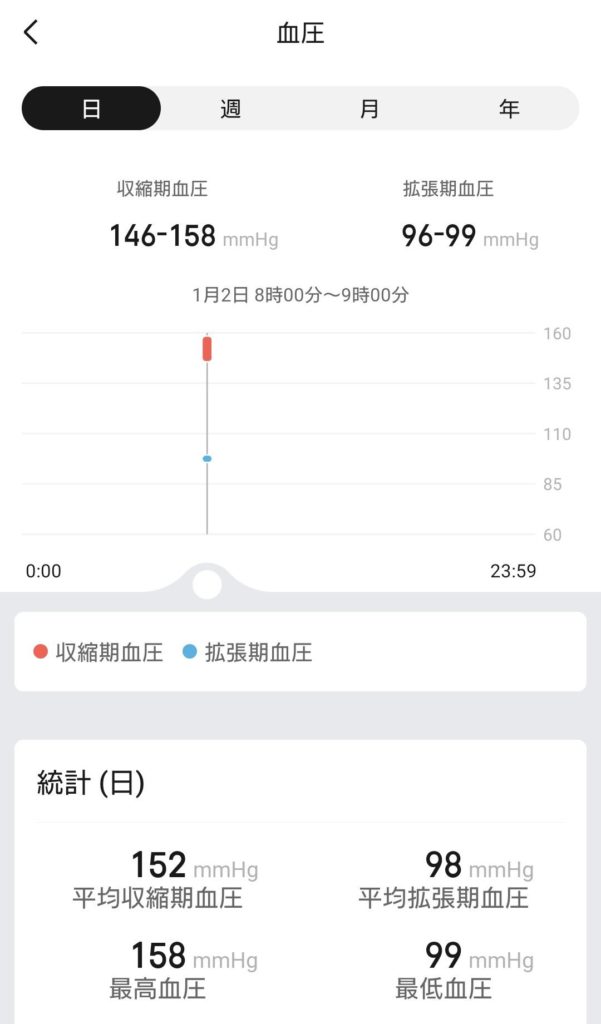Switch to the 週 tab
Viewport: 601px width, 1024px height.
[x=231, y=108]
